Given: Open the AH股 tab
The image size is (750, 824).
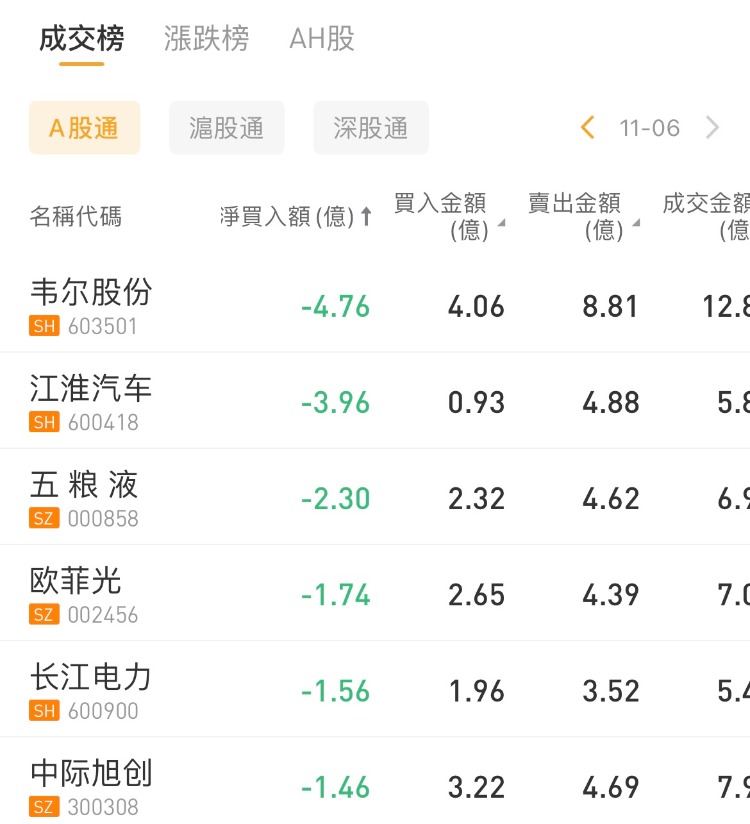Looking at the screenshot, I should click(x=322, y=39).
